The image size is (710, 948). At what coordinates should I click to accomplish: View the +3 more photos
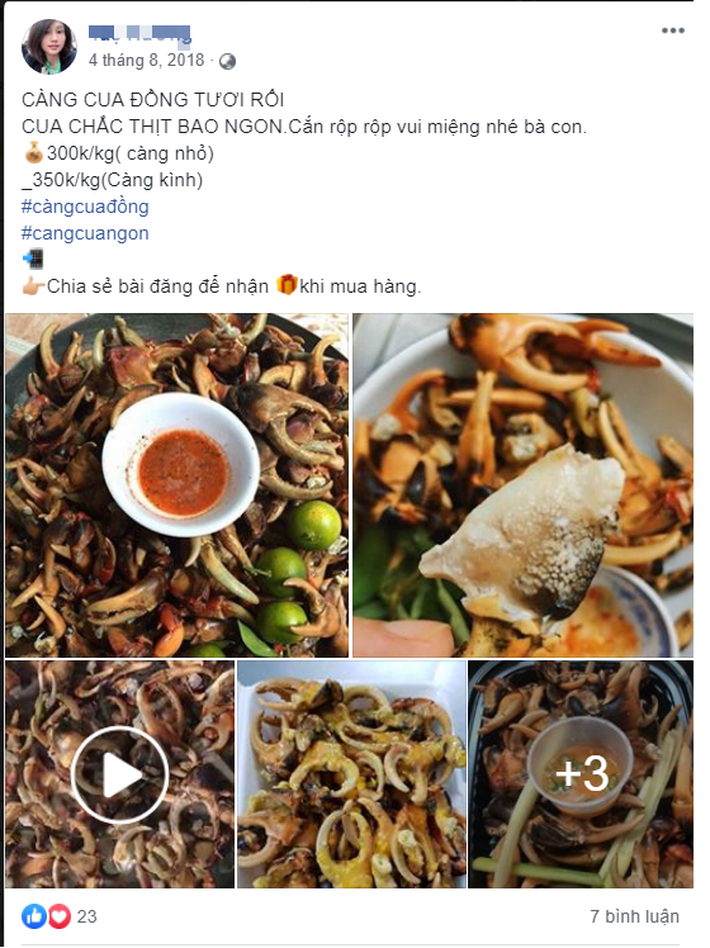(x=580, y=774)
